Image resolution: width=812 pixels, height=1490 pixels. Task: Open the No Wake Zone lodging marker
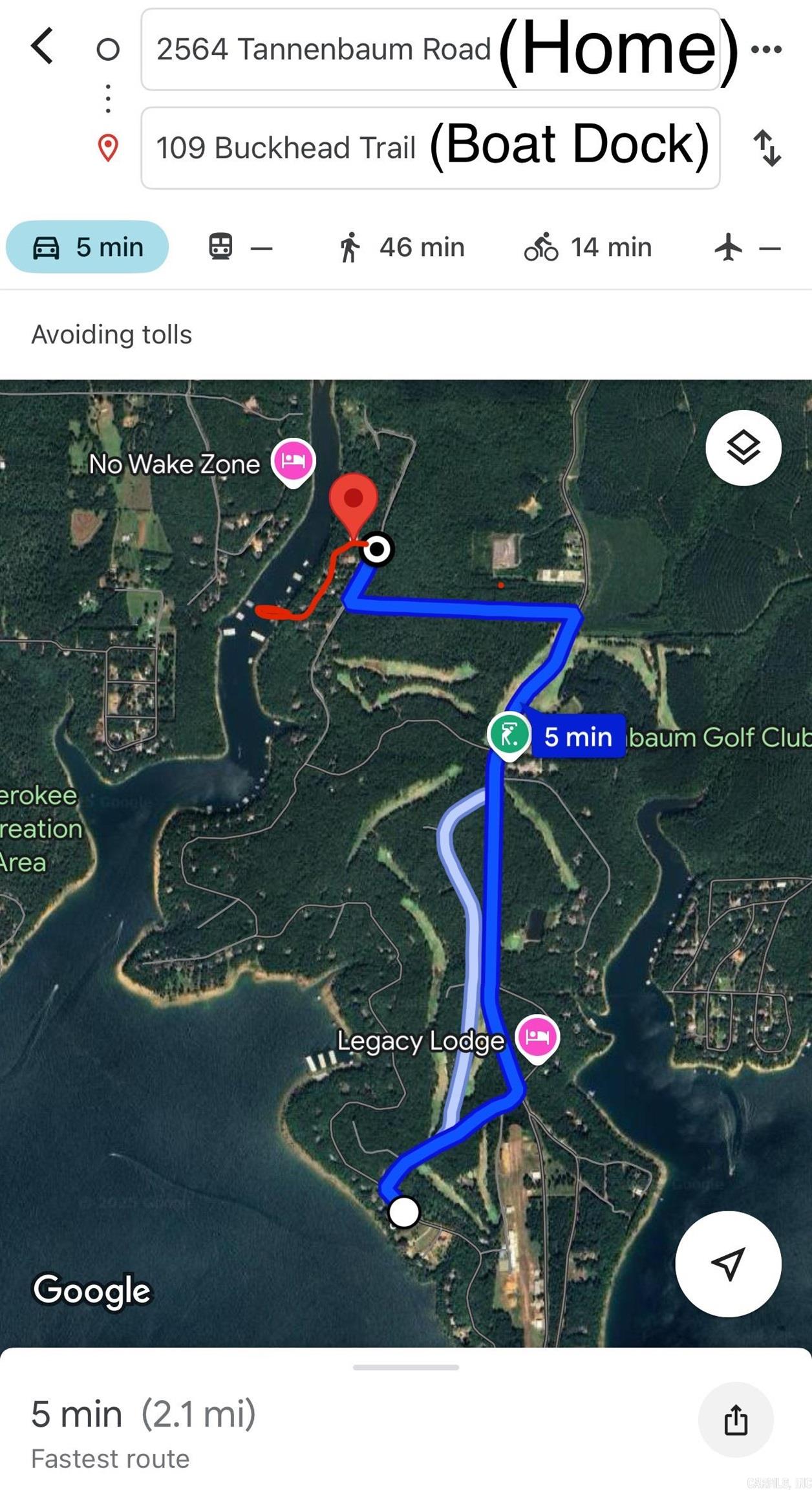[294, 460]
